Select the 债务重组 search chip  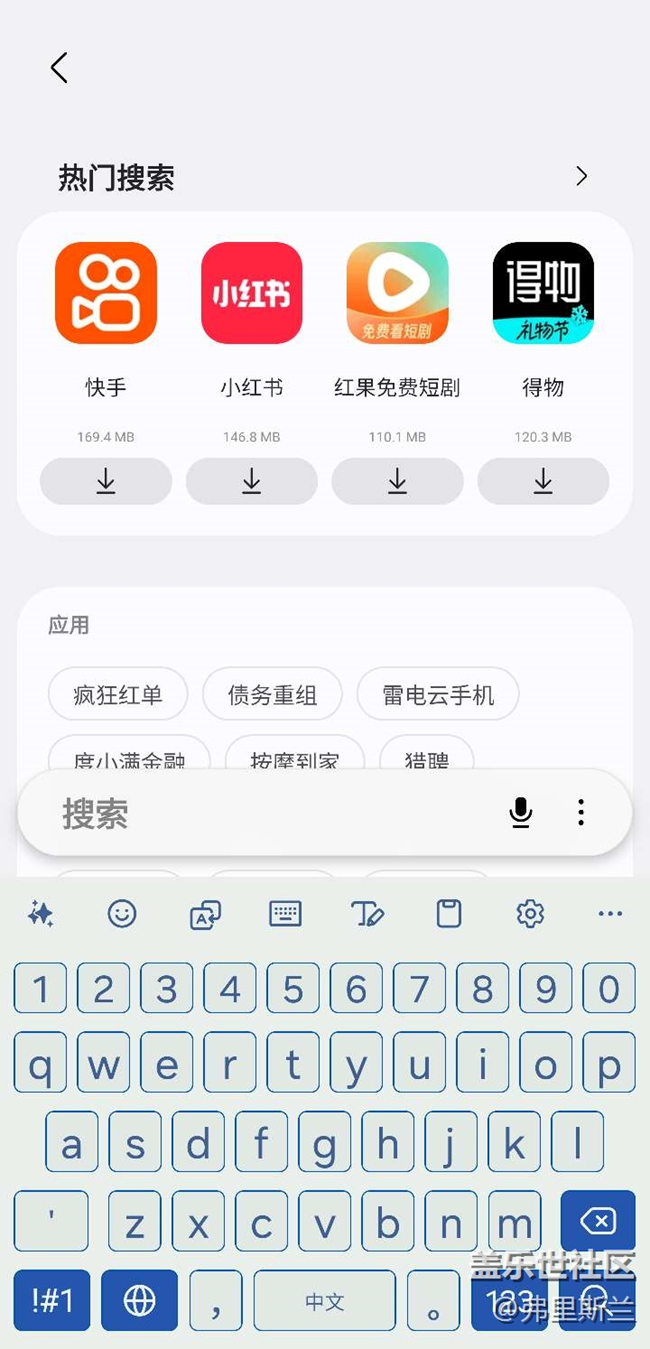point(272,694)
